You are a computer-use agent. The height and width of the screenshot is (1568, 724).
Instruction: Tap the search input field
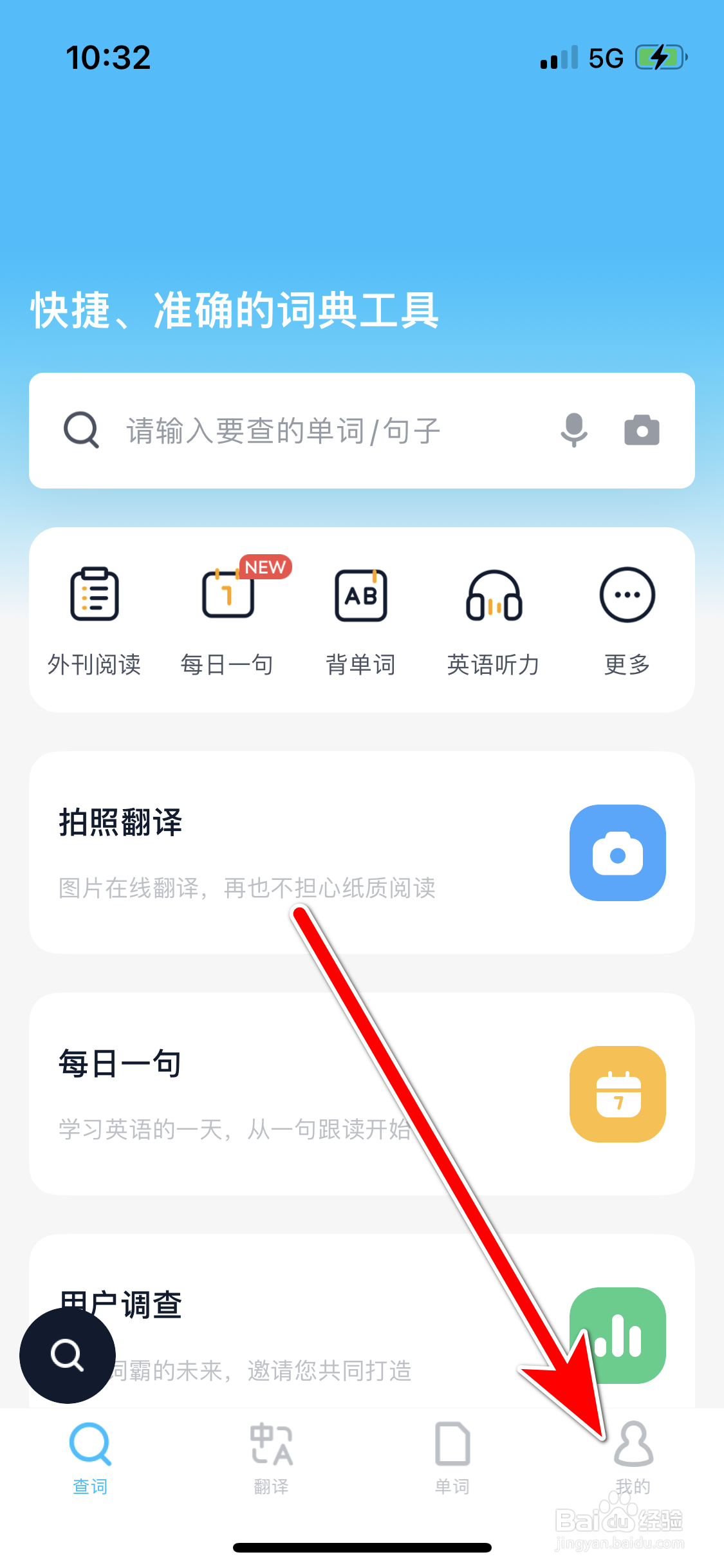tap(290, 430)
